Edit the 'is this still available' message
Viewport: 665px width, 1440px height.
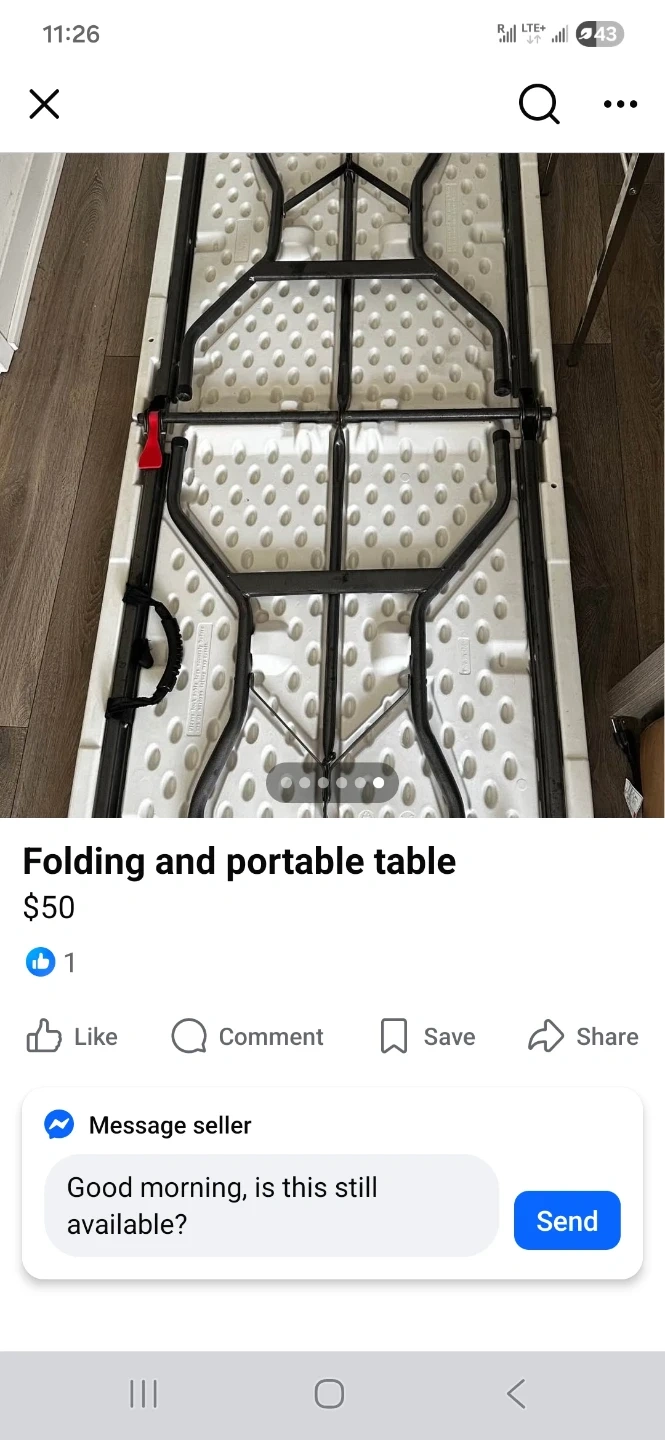click(270, 1205)
